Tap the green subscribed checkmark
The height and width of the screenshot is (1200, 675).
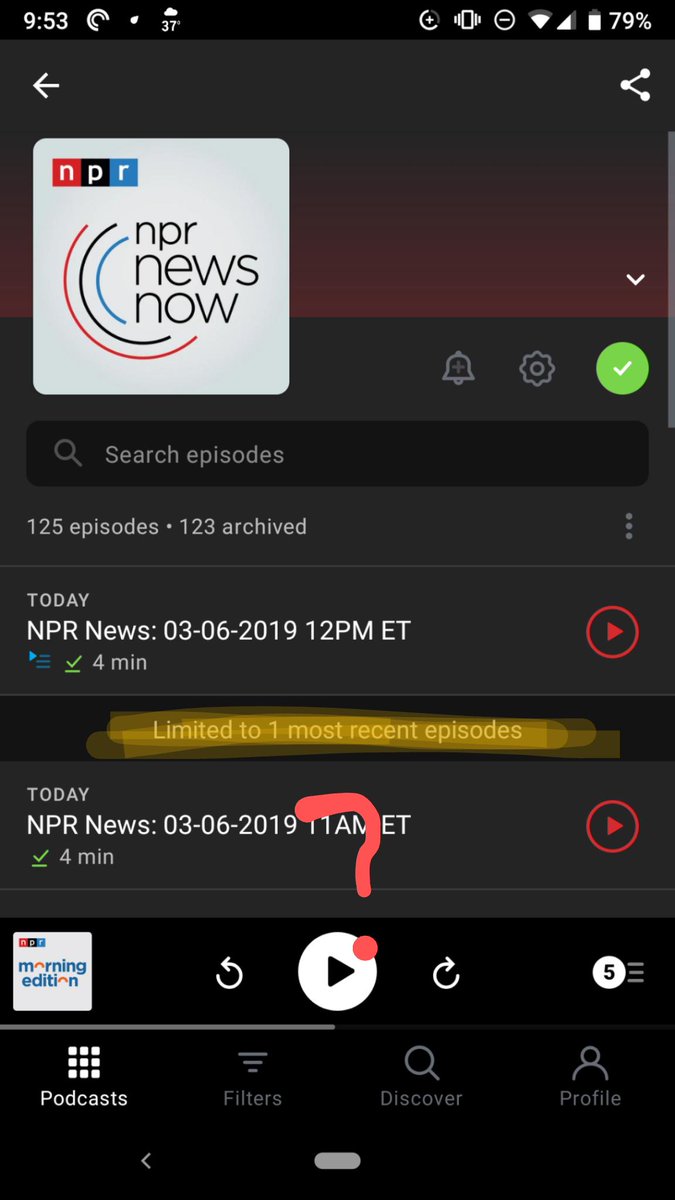[x=622, y=368]
